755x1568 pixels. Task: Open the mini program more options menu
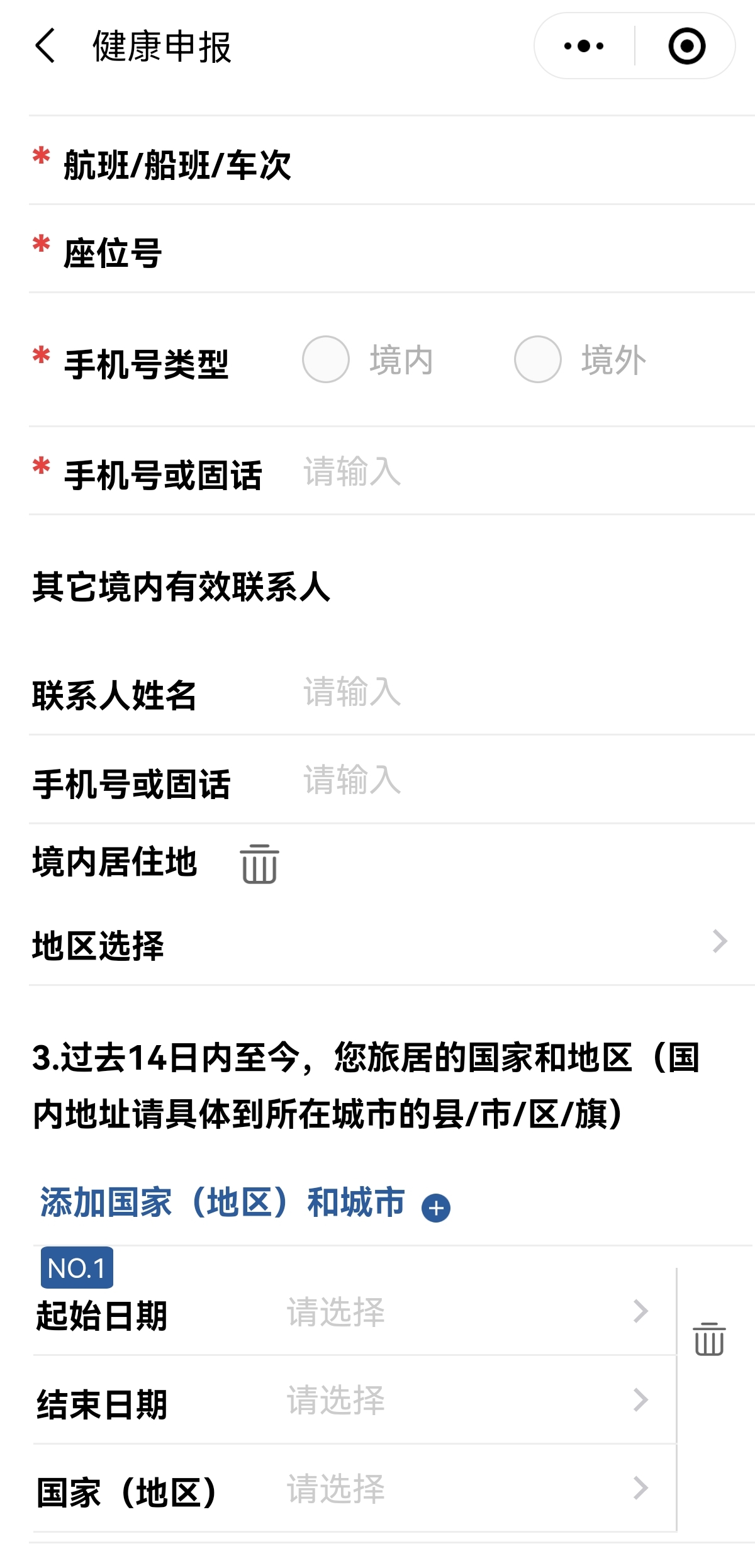(x=584, y=46)
